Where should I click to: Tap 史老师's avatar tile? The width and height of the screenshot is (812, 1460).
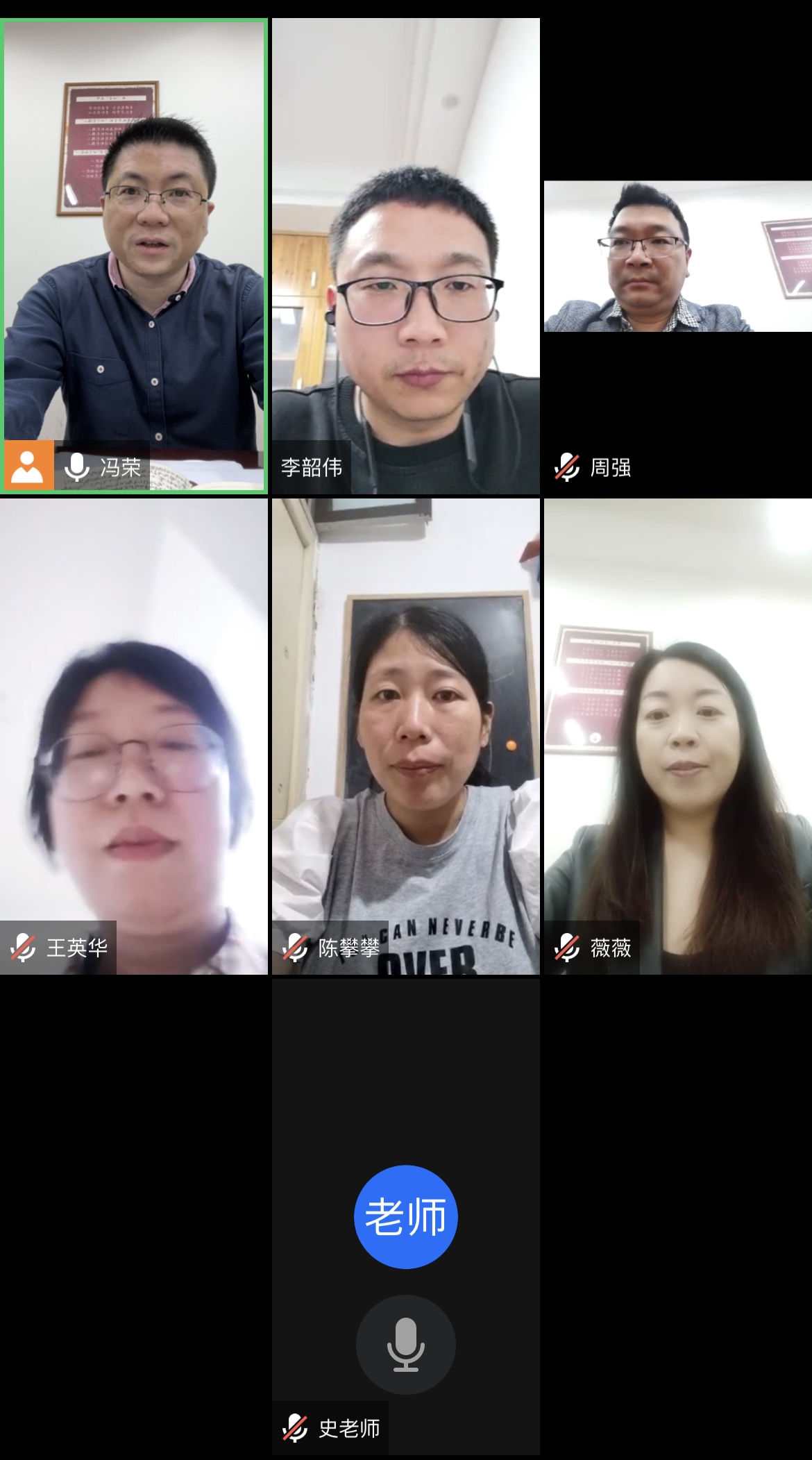(405, 1216)
